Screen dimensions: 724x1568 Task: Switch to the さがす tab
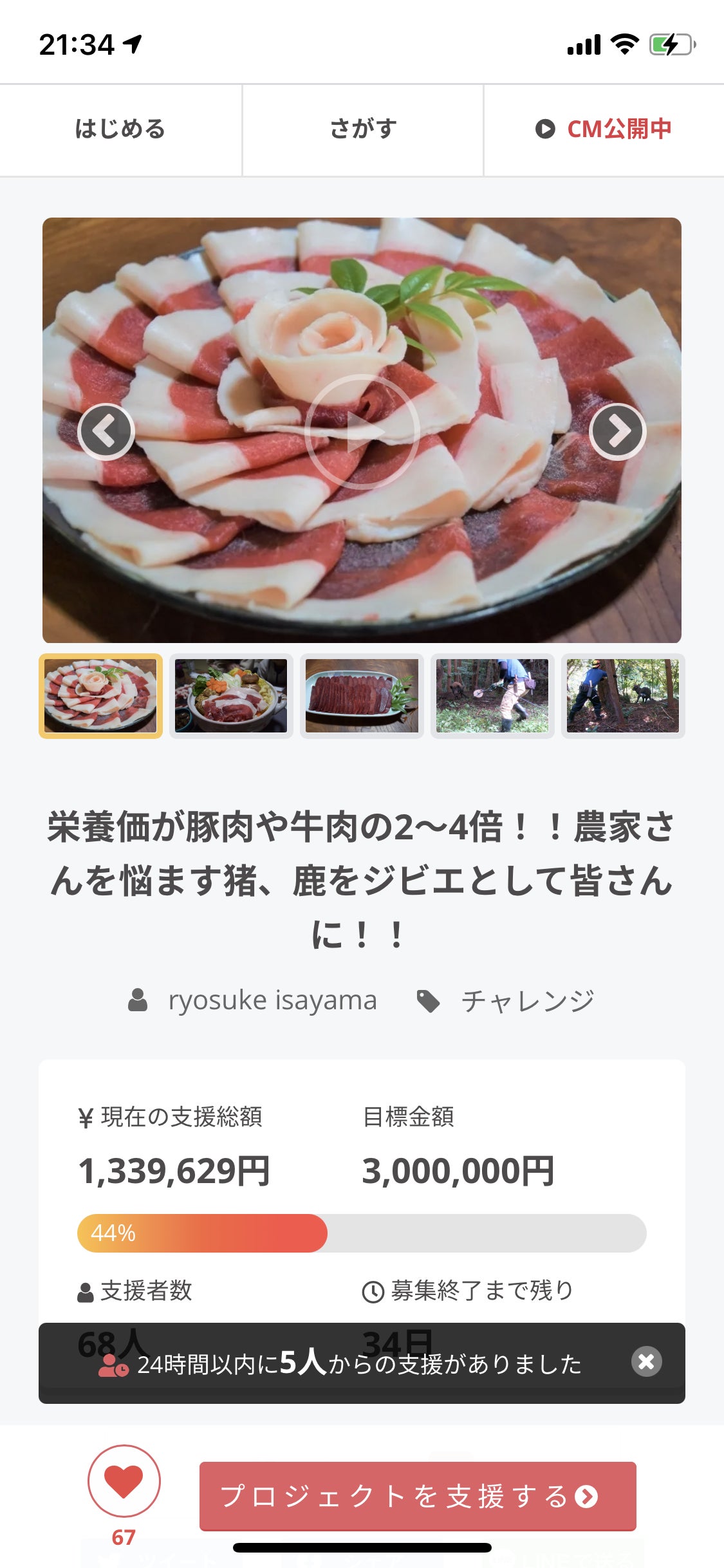click(363, 129)
